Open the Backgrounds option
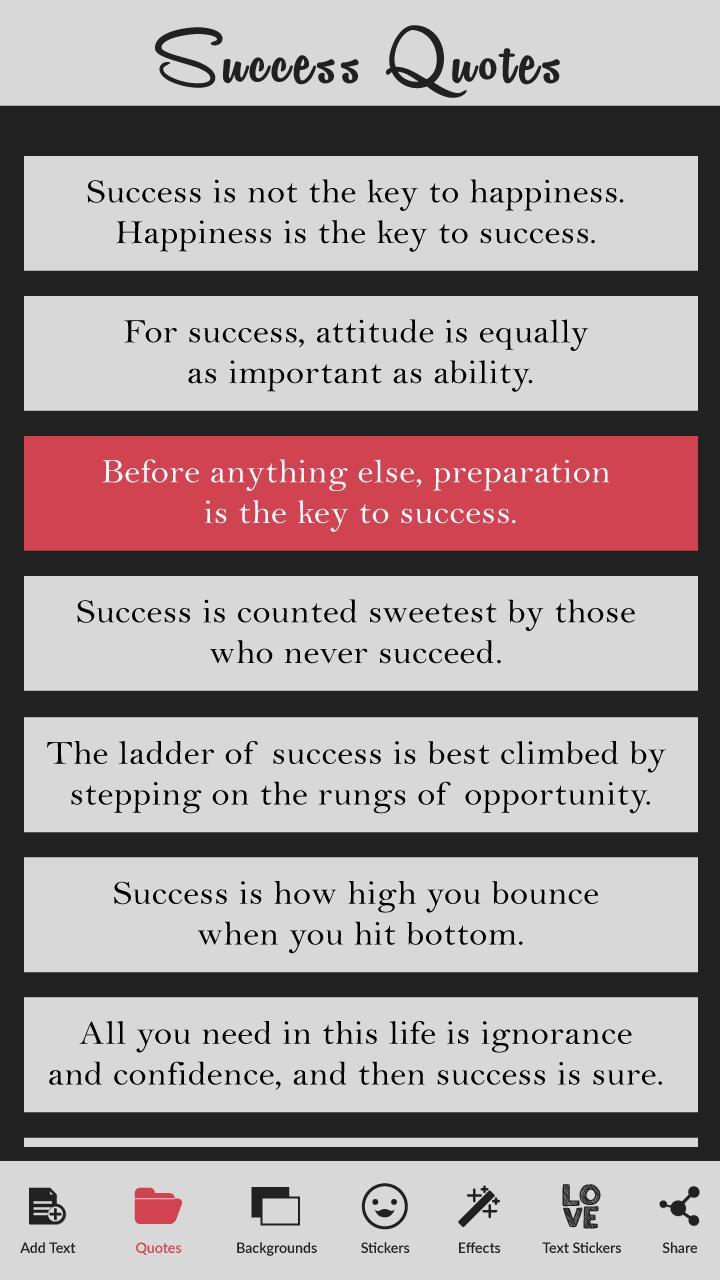Viewport: 720px width, 1280px height. pyautogui.click(x=276, y=1219)
